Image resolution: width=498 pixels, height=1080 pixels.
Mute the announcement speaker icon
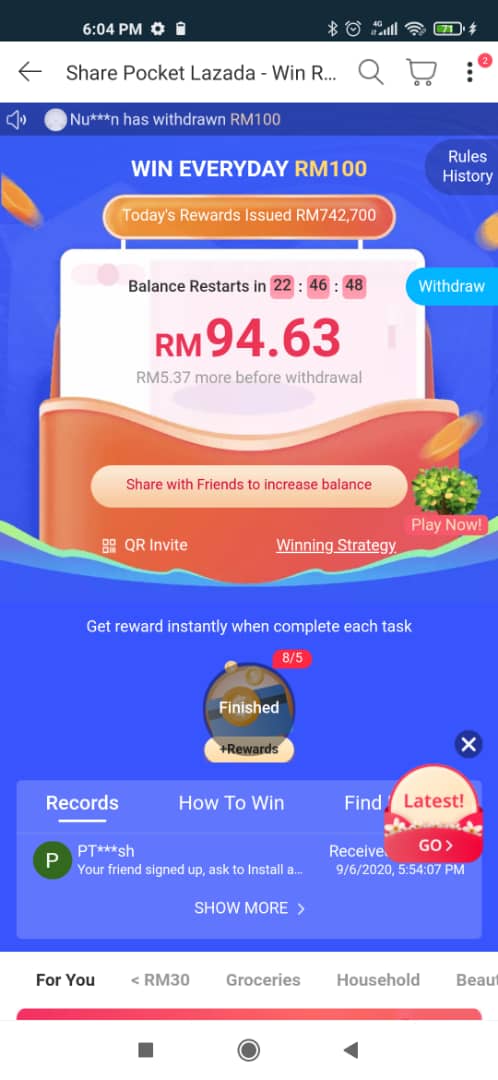coord(16,120)
